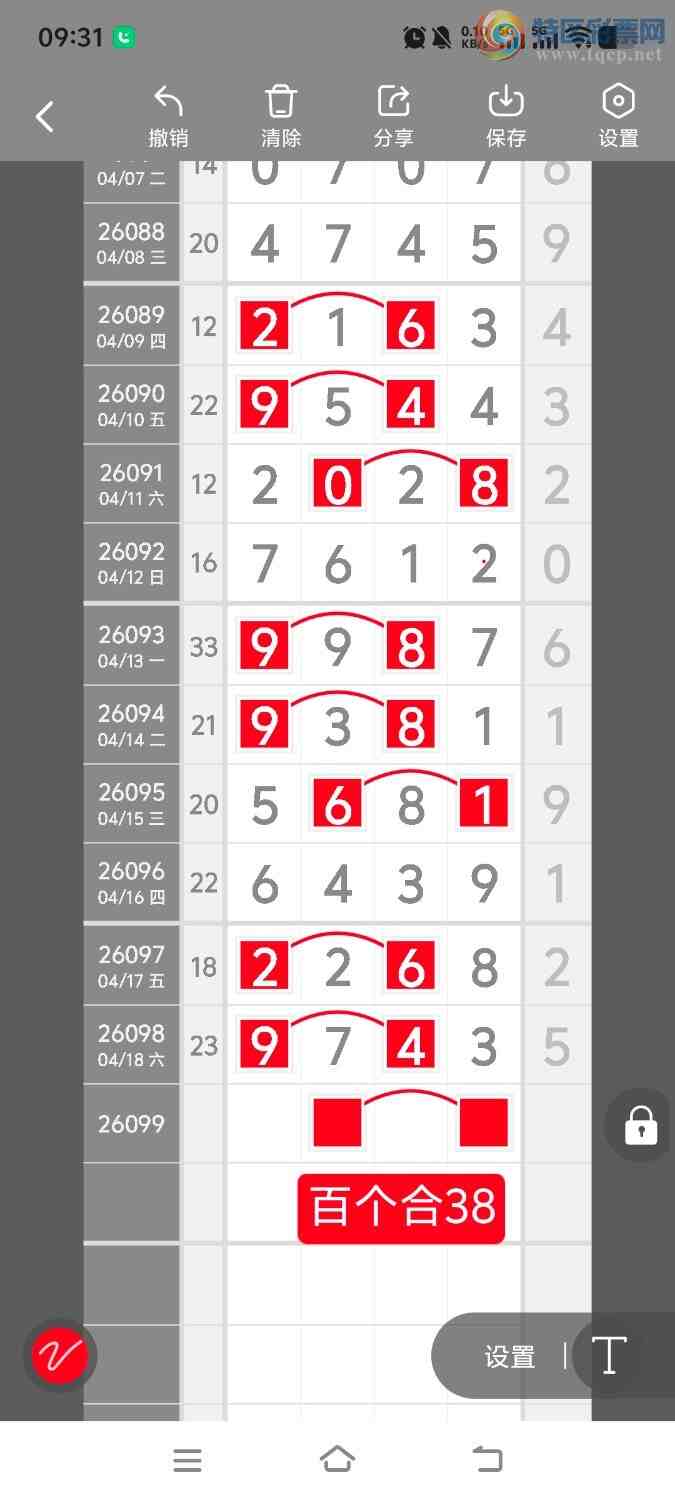Open recent apps from navigation bar
Viewport: 675px width, 1500px height.
tap(187, 1460)
